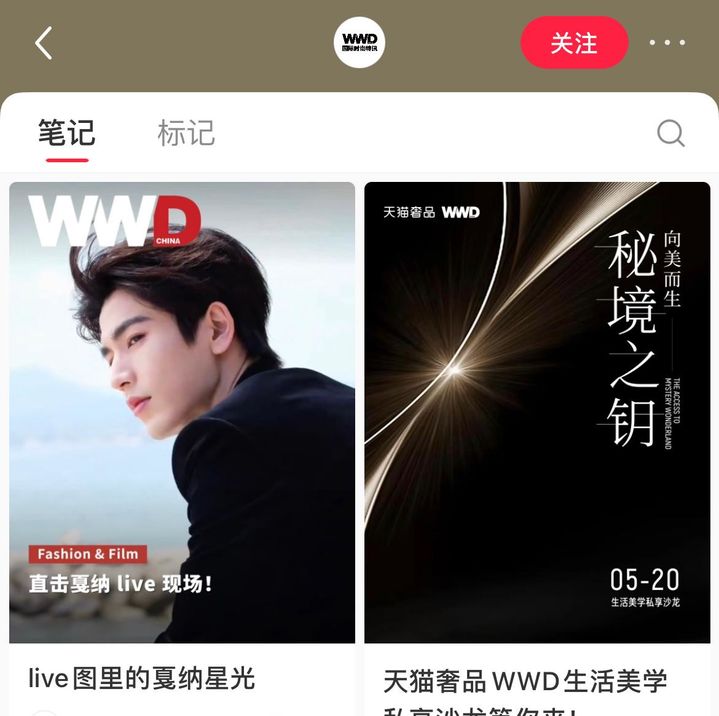Open the note 天猫奢品WWD生活美学
Viewport: 719px width, 716px height.
tap(537, 412)
